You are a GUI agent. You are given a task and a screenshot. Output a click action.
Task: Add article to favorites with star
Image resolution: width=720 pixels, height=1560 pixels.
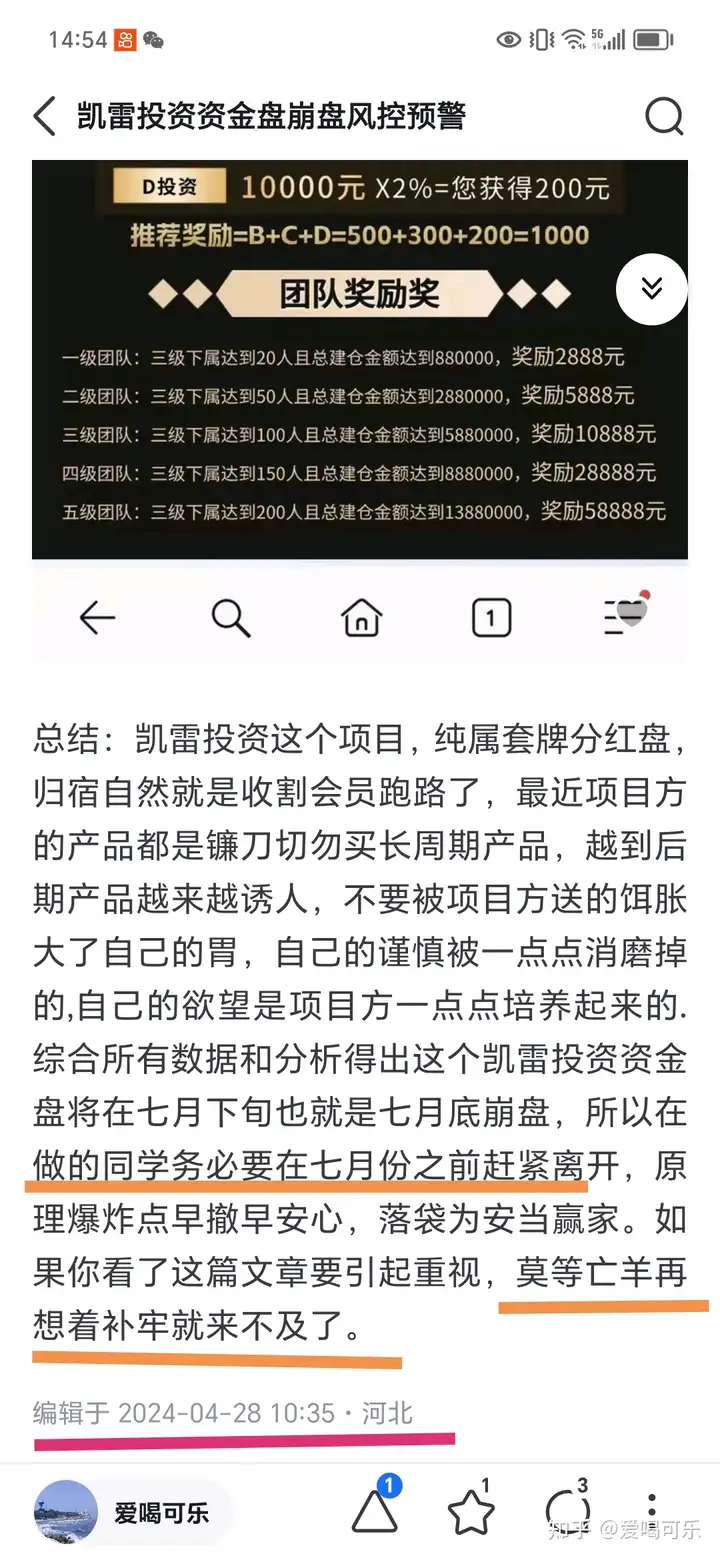click(x=470, y=1512)
